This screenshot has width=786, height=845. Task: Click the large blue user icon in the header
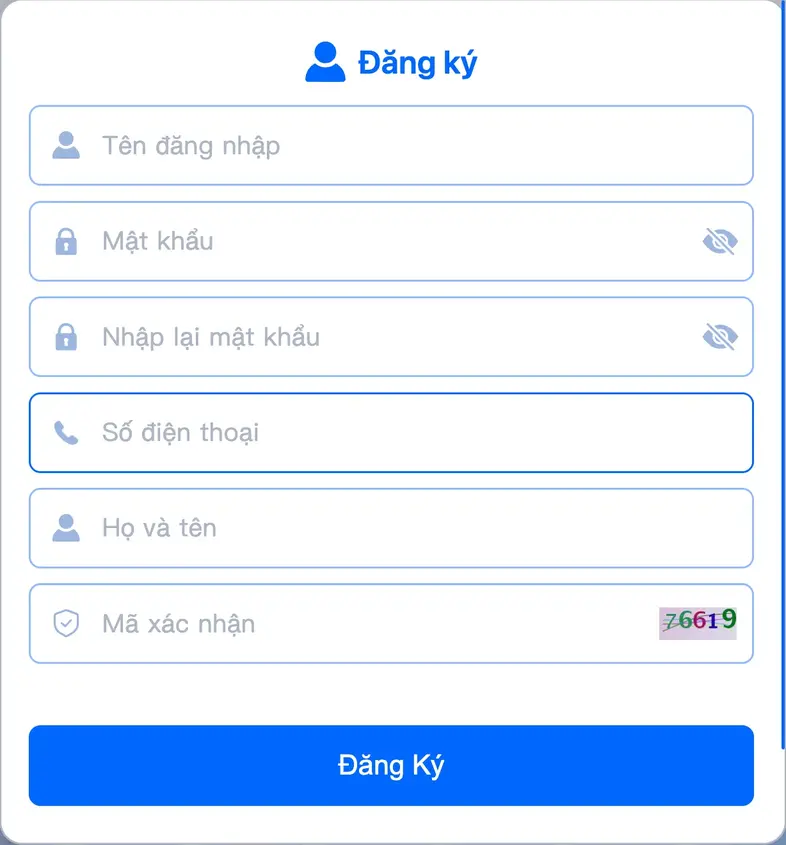click(325, 62)
